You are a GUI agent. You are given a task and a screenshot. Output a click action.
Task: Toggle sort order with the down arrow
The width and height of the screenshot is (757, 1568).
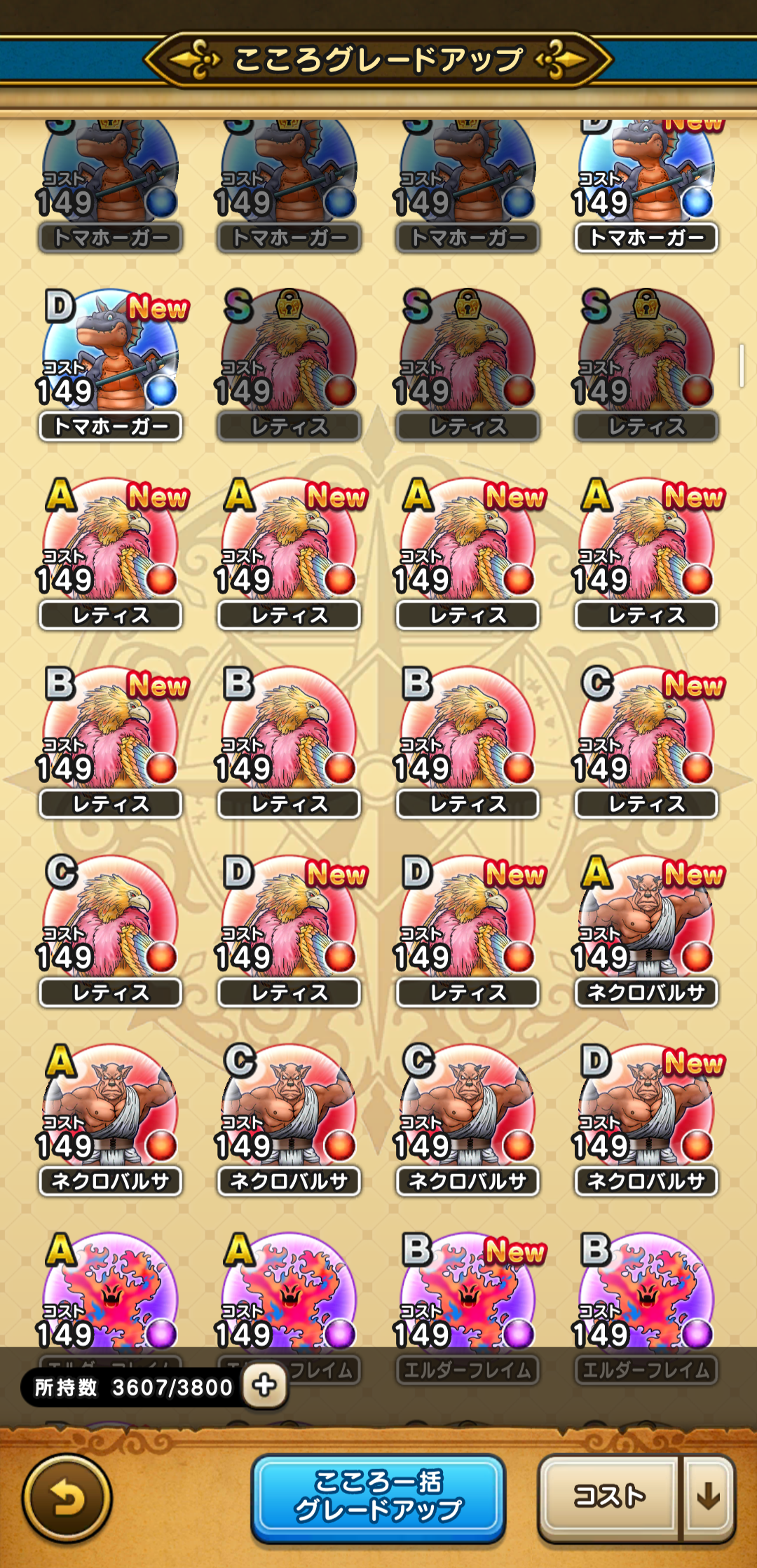coord(708,1497)
